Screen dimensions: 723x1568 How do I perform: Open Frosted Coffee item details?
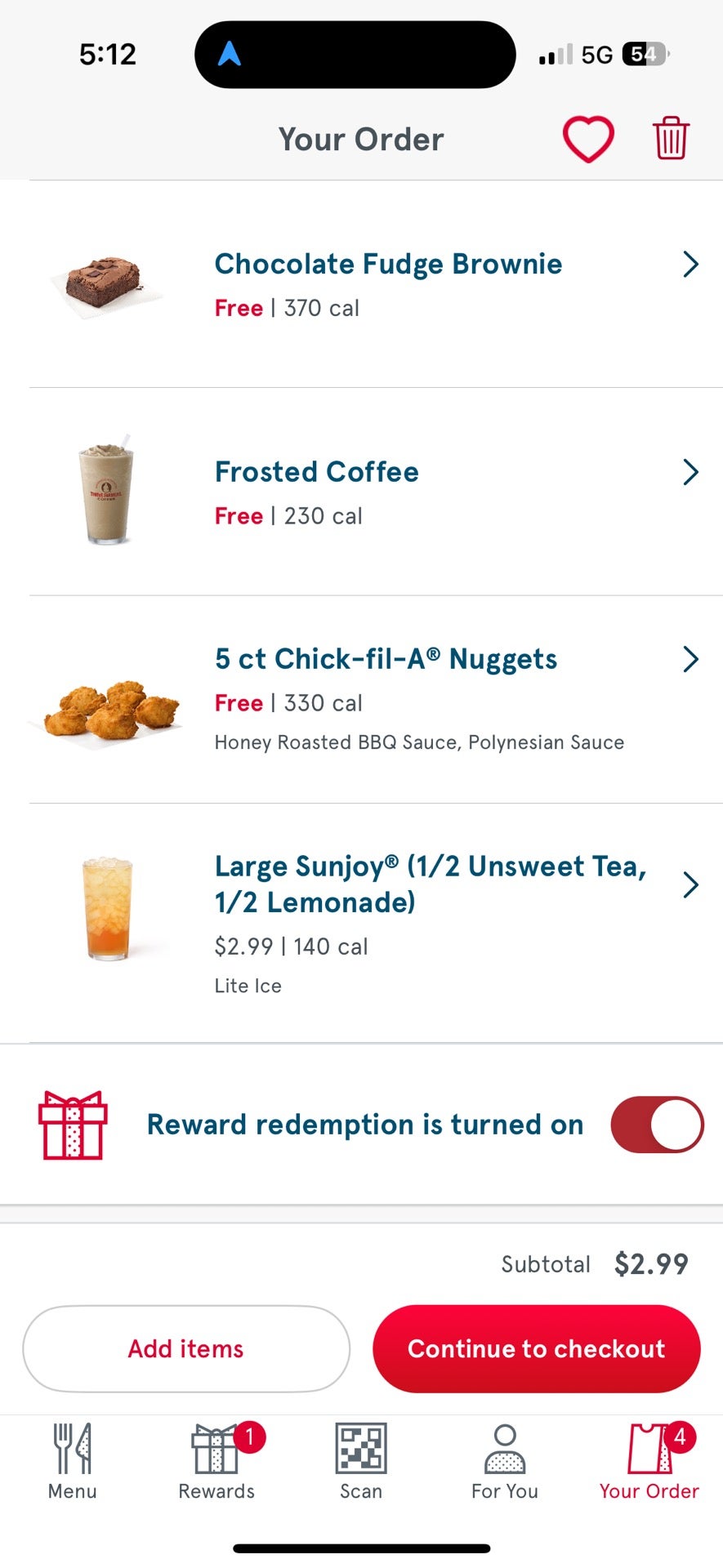coord(691,472)
